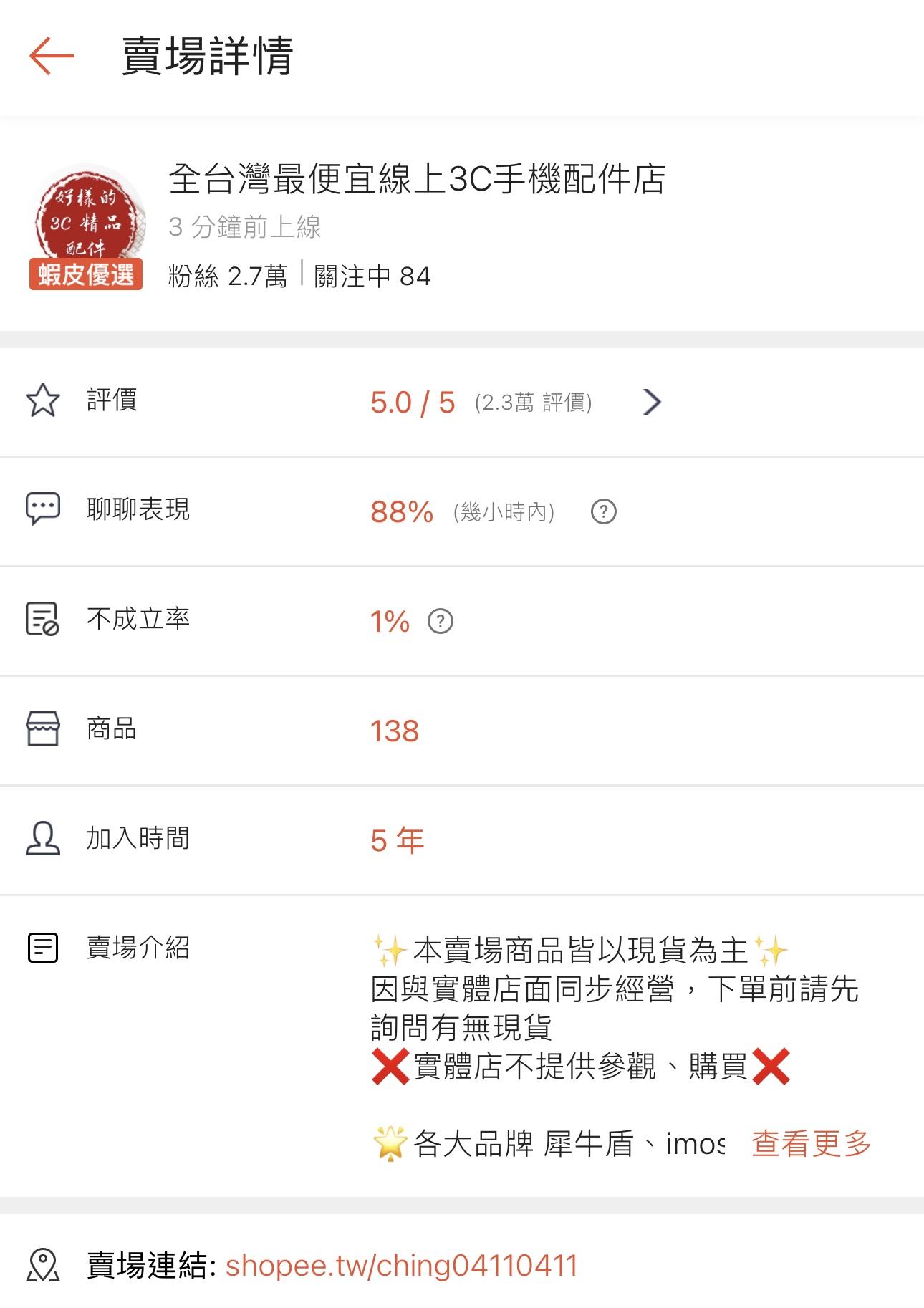Expand shop intro with 查看更多
The image size is (924, 1308).
[811, 1143]
